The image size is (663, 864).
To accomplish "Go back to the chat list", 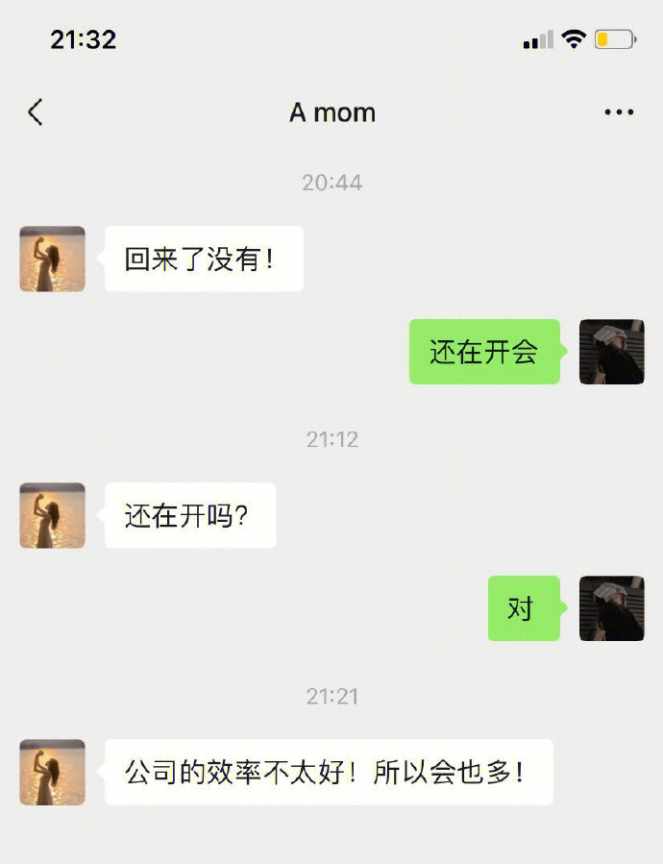I will pos(36,112).
